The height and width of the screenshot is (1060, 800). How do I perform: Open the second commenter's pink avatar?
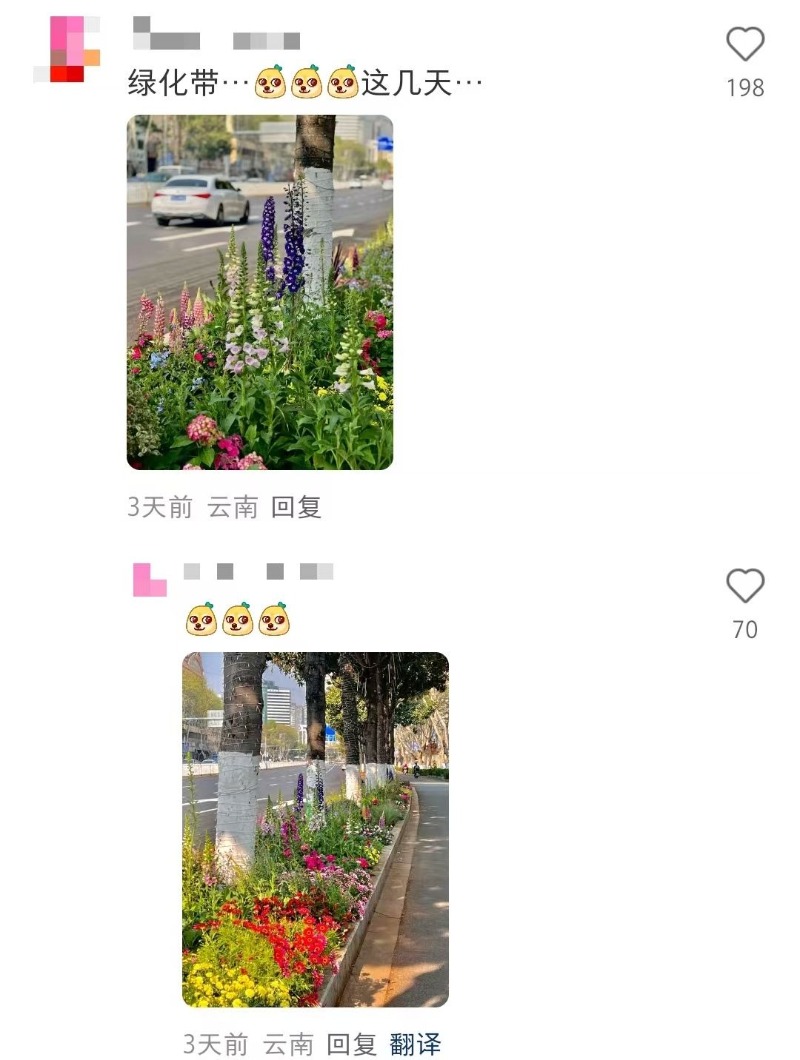[x=149, y=580]
